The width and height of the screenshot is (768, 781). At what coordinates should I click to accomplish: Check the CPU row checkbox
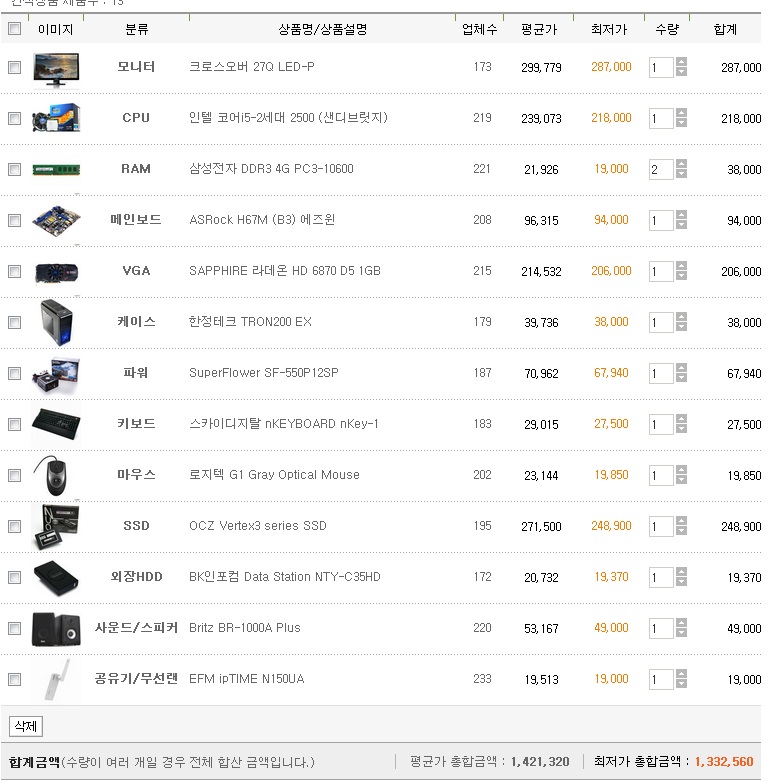click(x=14, y=118)
